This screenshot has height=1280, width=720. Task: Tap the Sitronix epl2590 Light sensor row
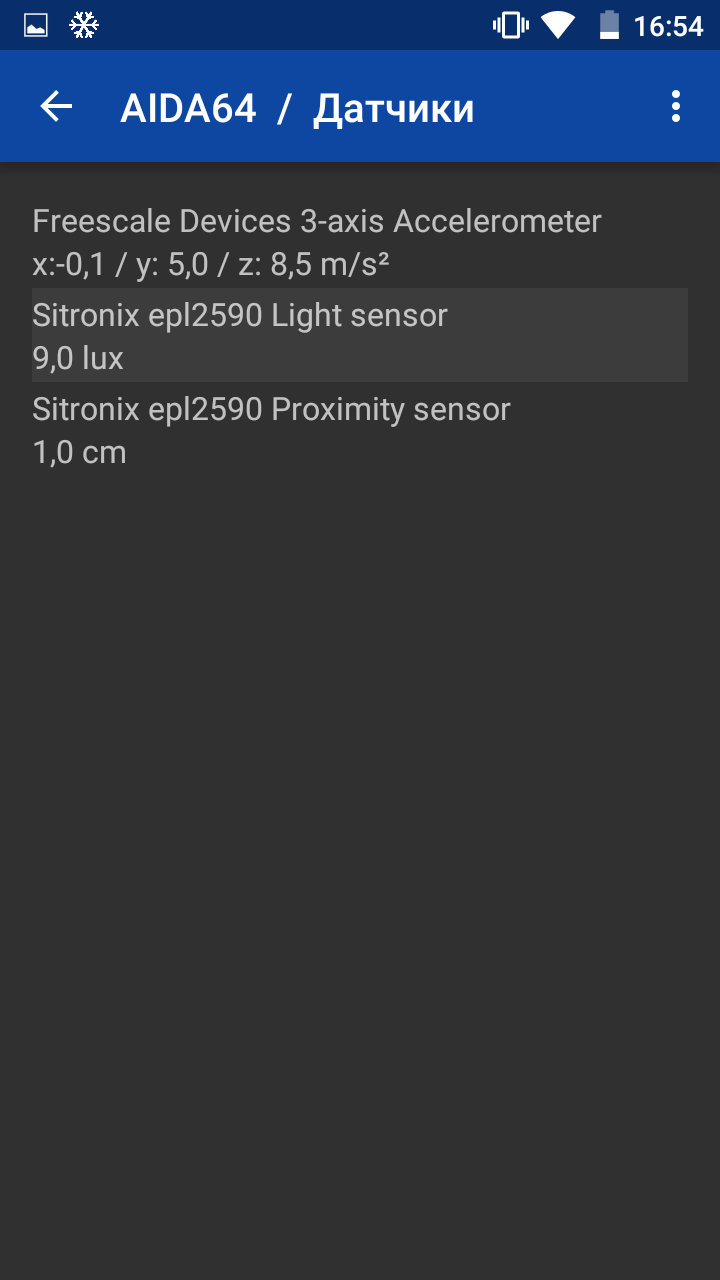(359, 335)
